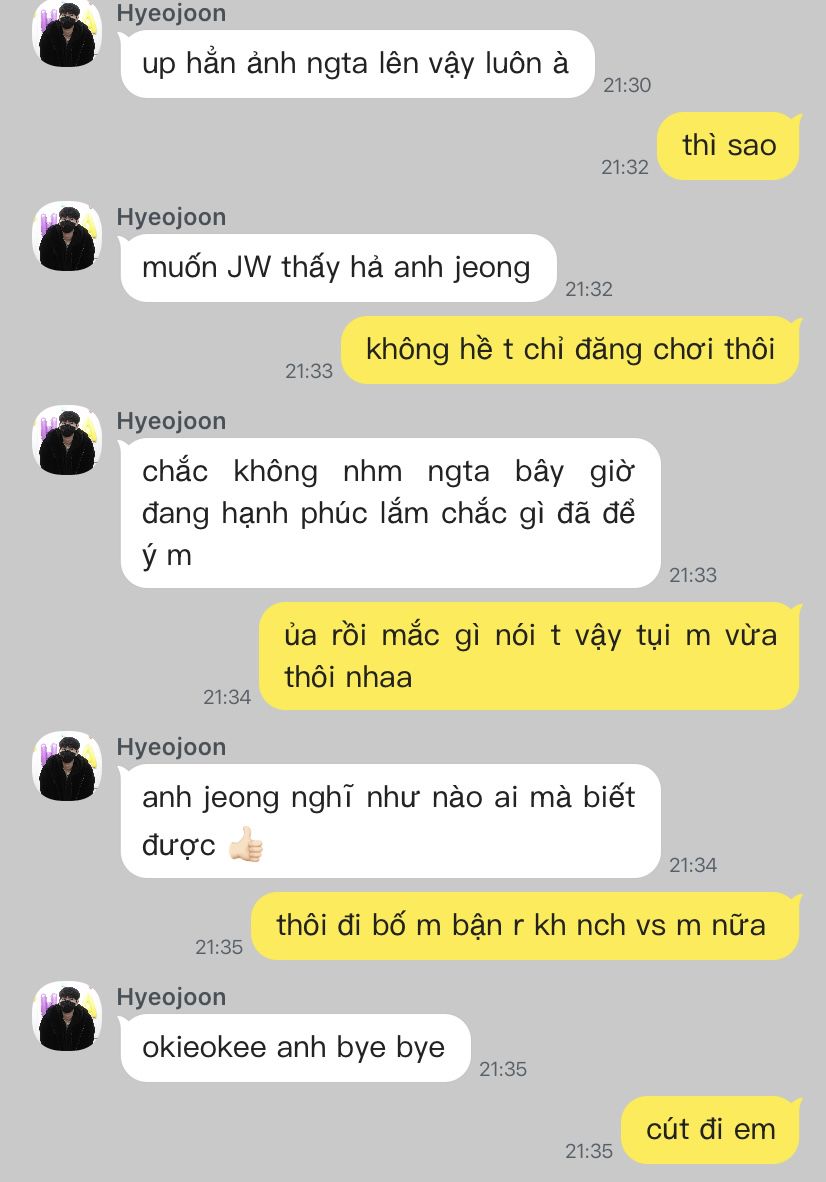The width and height of the screenshot is (826, 1182).
Task: Open Hyeojoon's profile picture beside "up hẳn ảnh" message
Action: tap(67, 32)
